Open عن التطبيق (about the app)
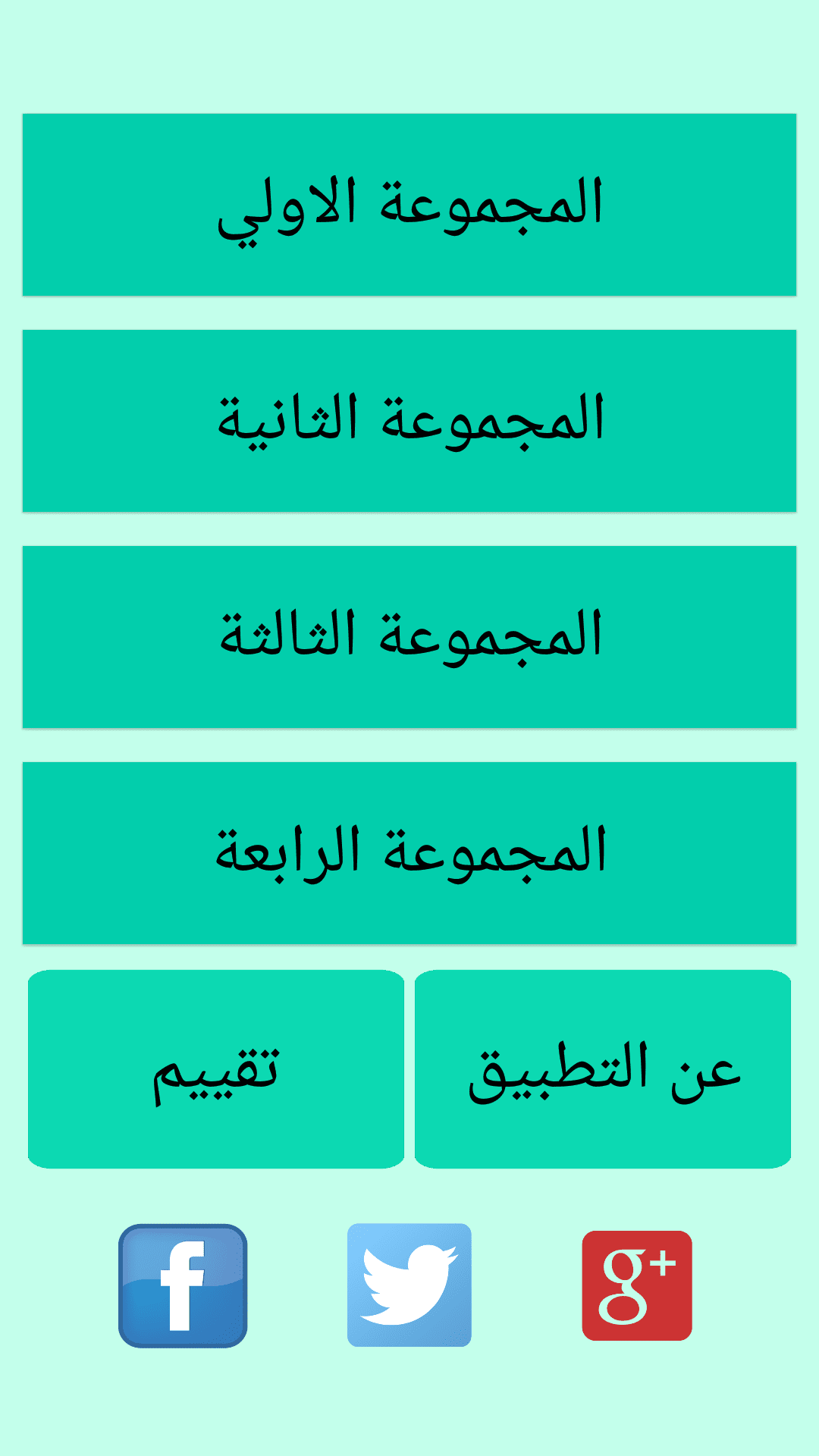819x1456 pixels. 603,1069
